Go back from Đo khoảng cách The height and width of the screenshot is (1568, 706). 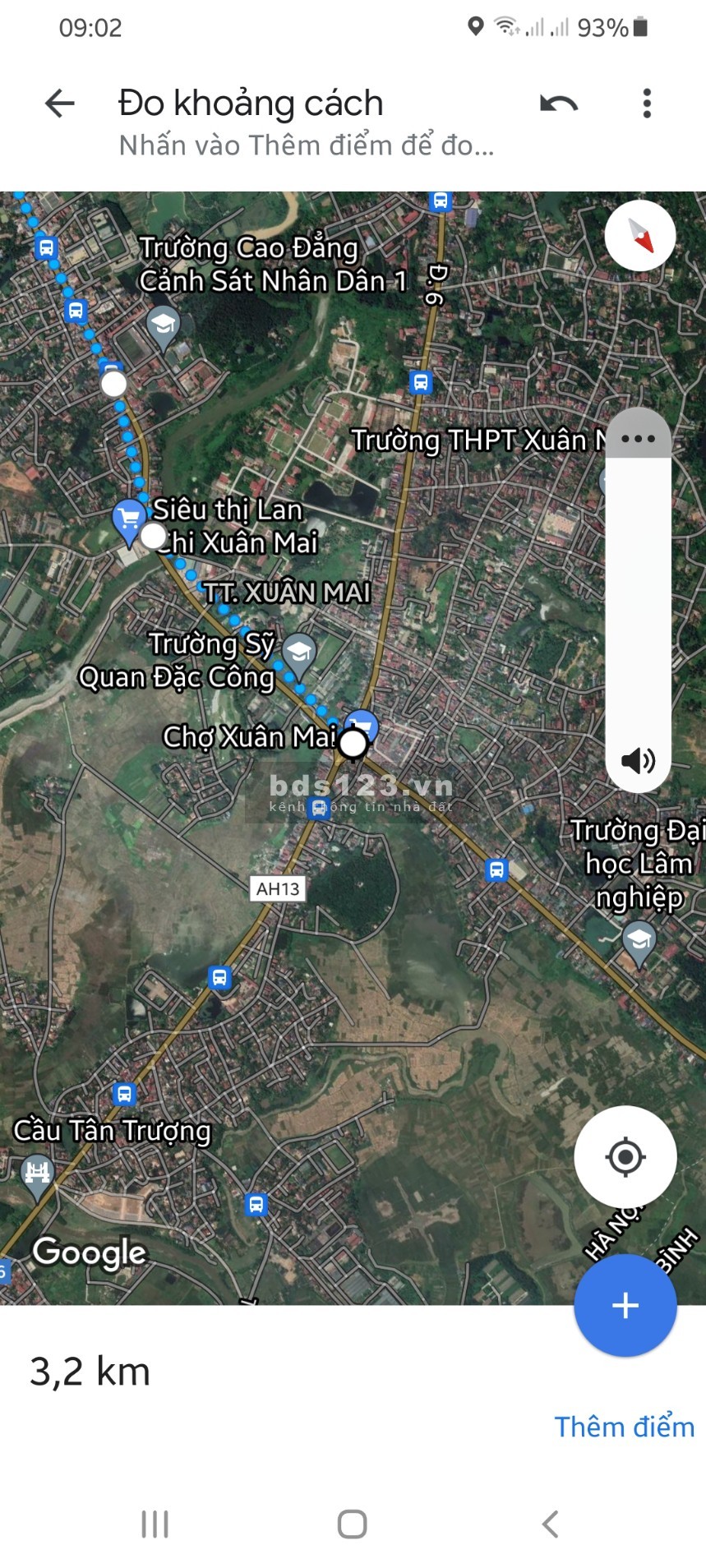coord(59,104)
